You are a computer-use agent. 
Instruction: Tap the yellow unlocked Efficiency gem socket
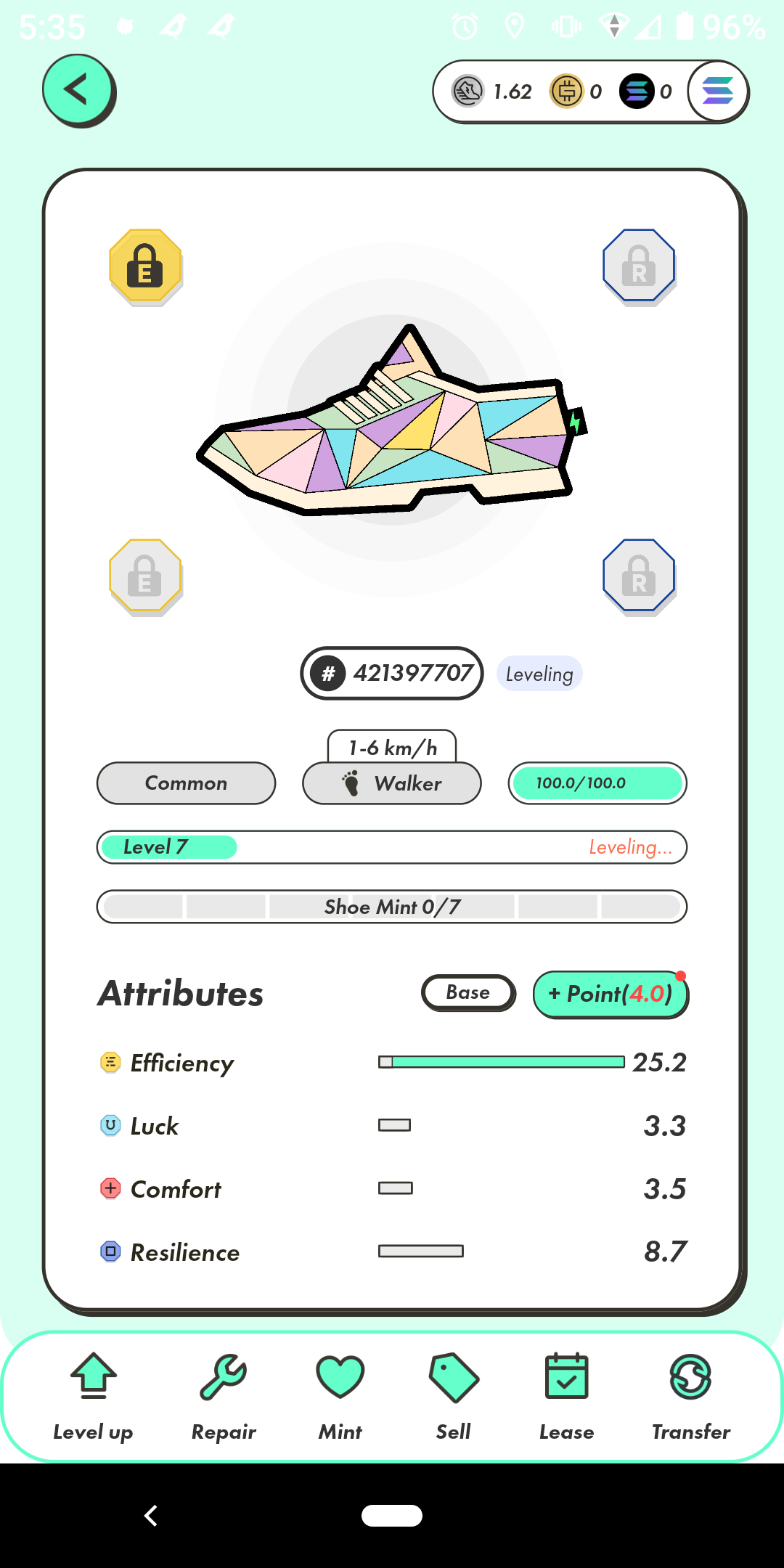145,266
